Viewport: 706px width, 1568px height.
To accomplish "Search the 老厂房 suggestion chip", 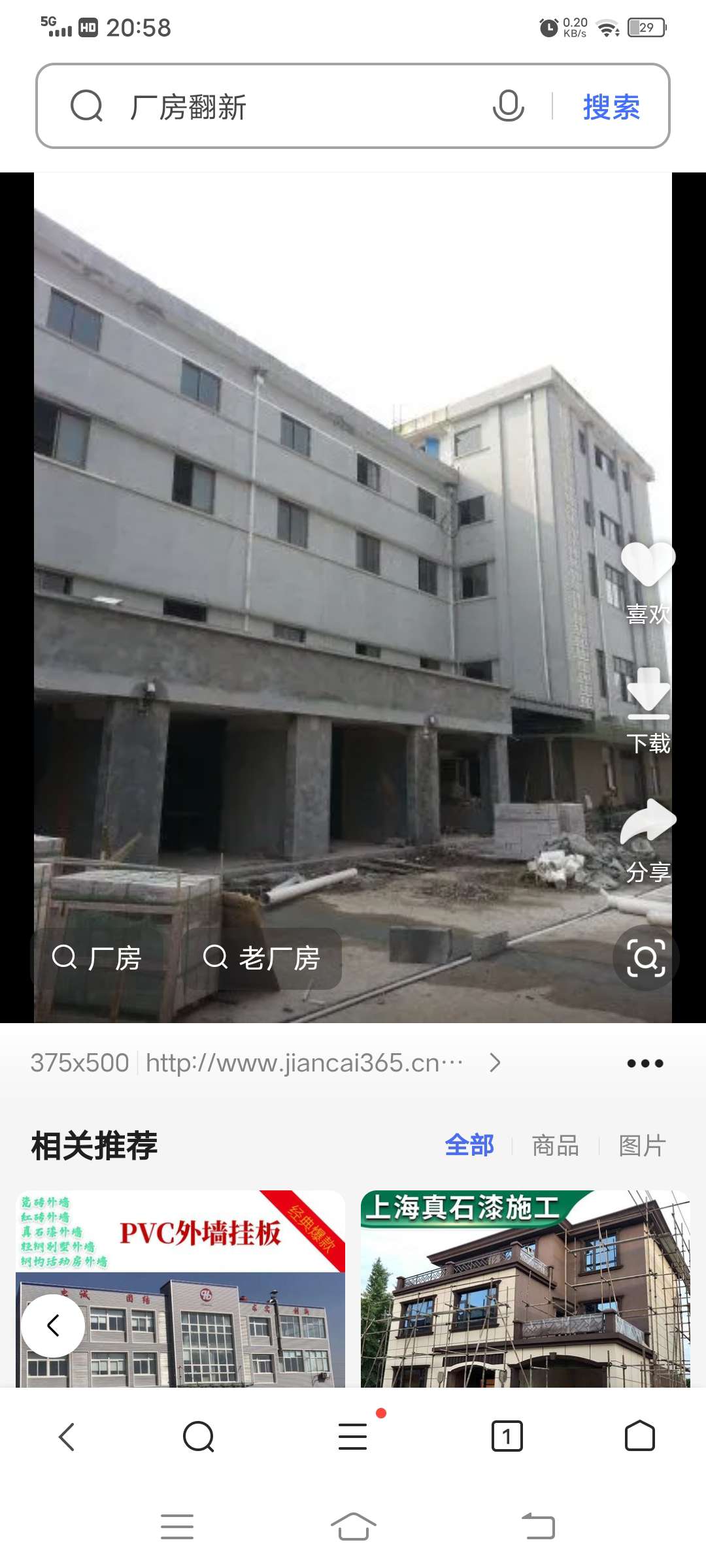I will click(261, 958).
